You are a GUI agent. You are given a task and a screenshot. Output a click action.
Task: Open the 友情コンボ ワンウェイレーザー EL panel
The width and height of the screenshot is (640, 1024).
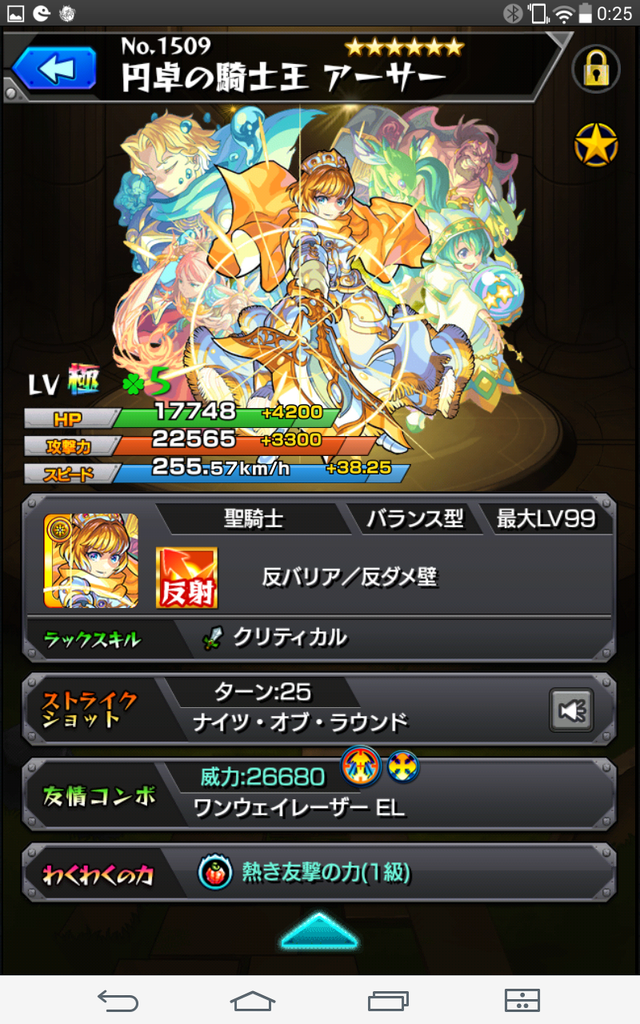tap(319, 793)
